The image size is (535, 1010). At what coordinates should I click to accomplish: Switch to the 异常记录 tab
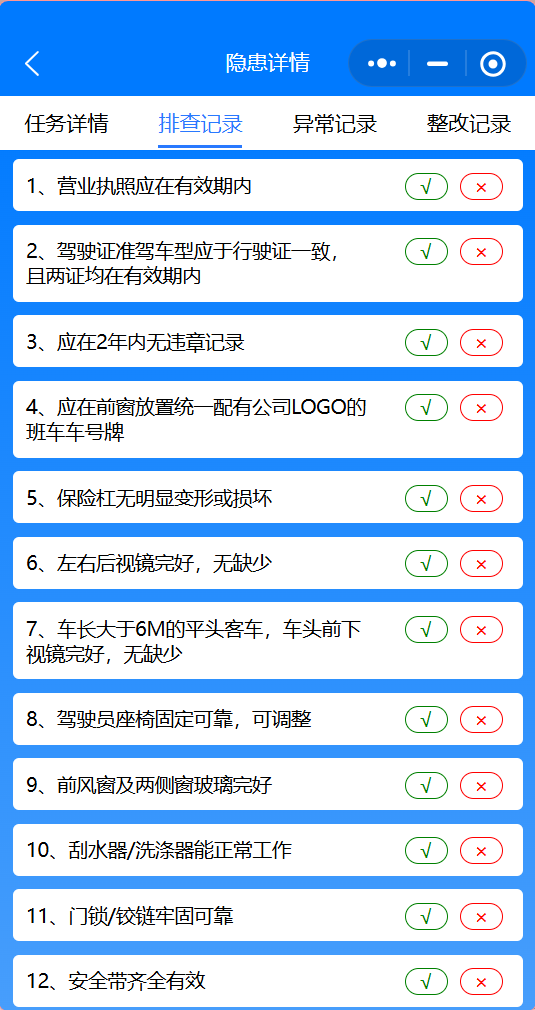coord(335,123)
